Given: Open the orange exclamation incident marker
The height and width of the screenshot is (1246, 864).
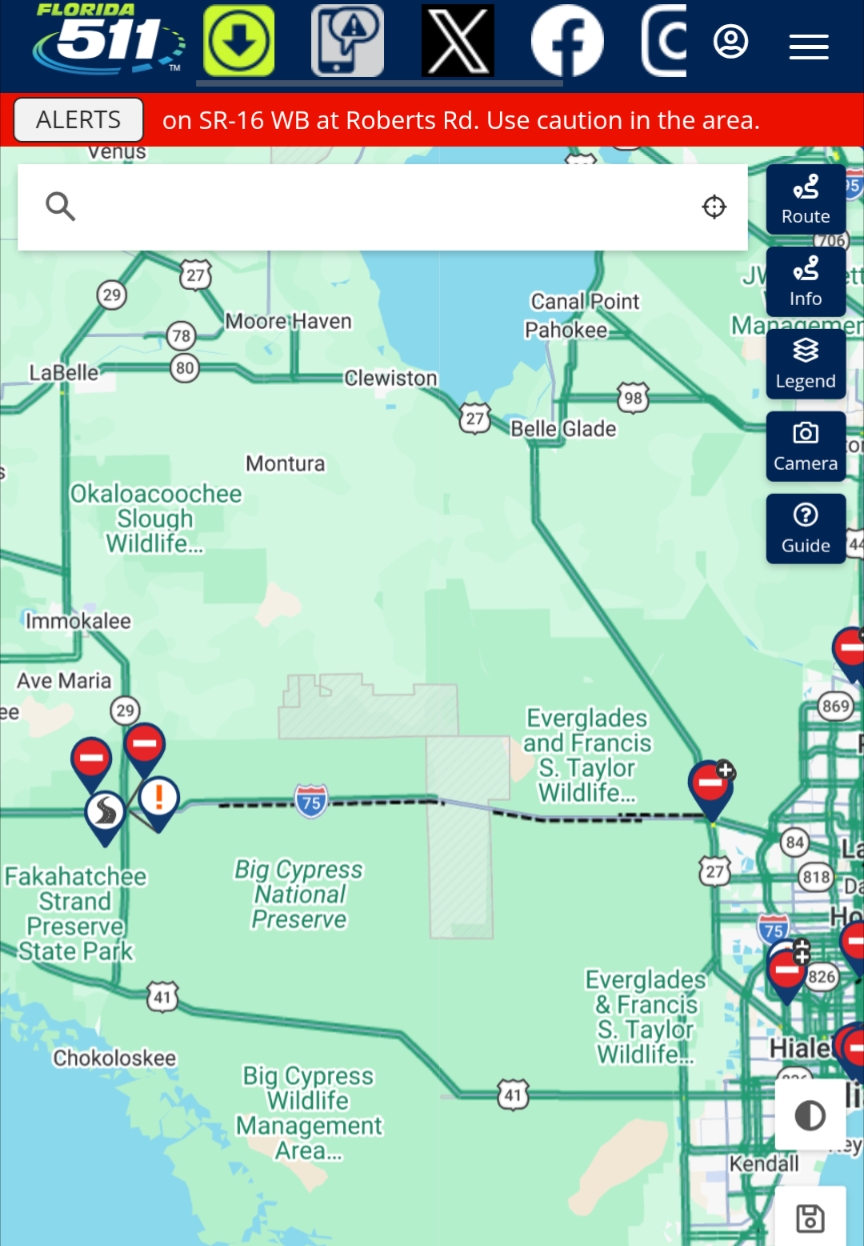Looking at the screenshot, I should 159,799.
